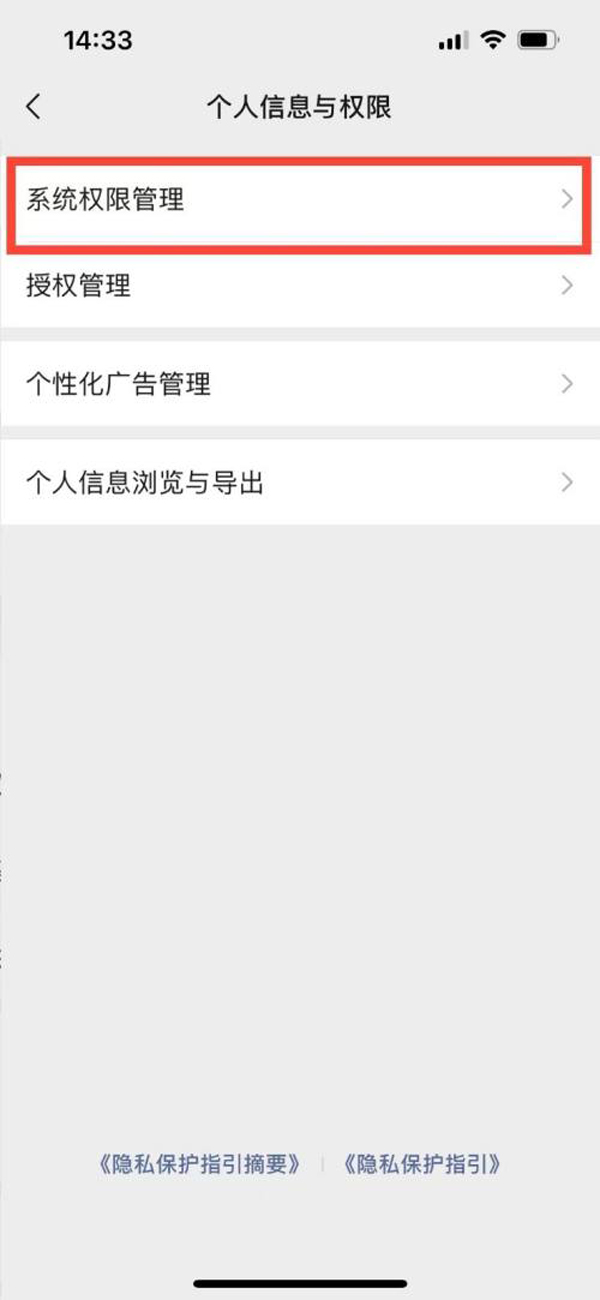The image size is (600, 1300).
Task: Open the 《隐私保护指引》 link
Action: click(x=421, y=1164)
